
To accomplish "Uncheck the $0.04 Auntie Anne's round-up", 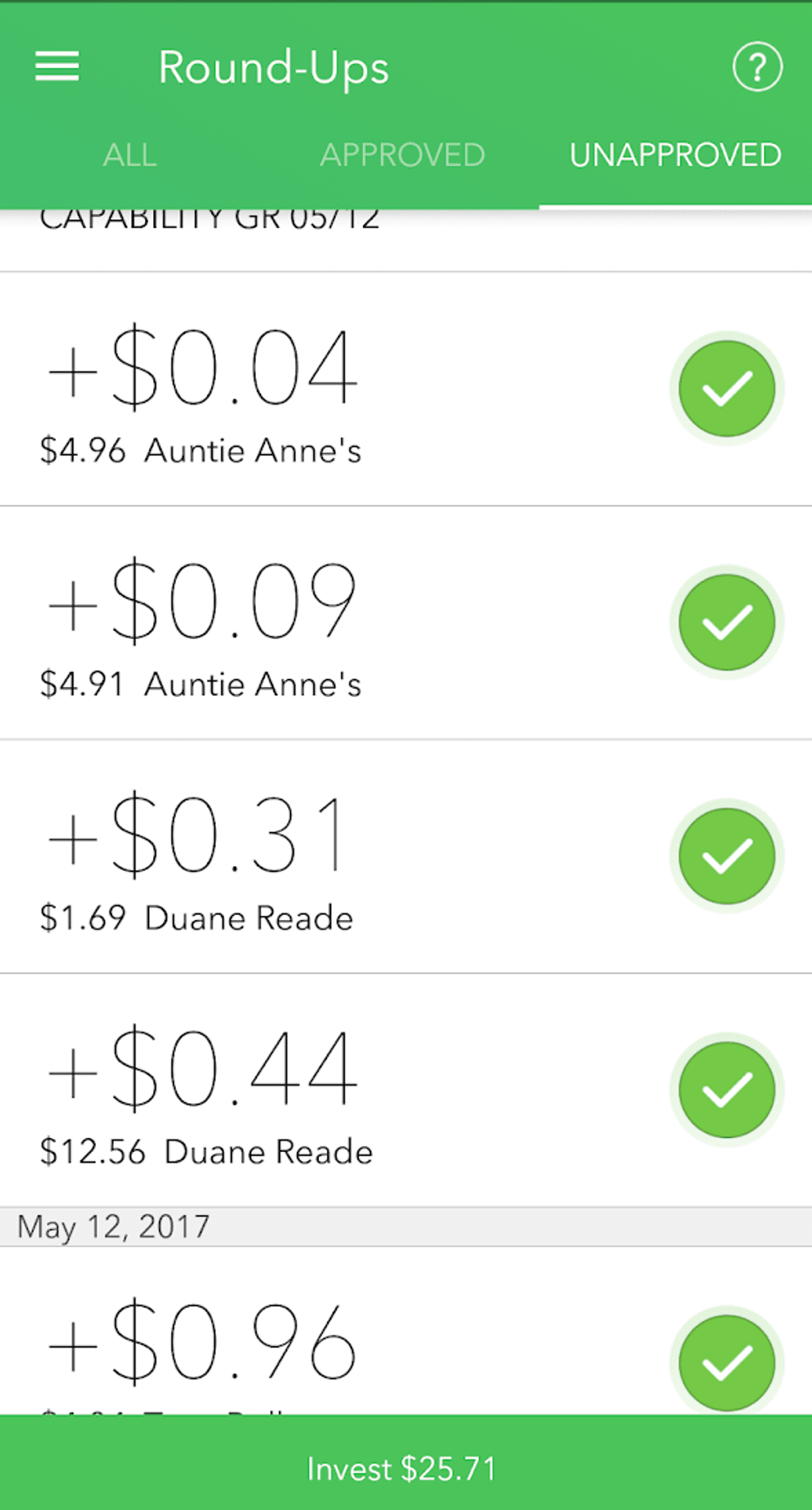I will [727, 389].
